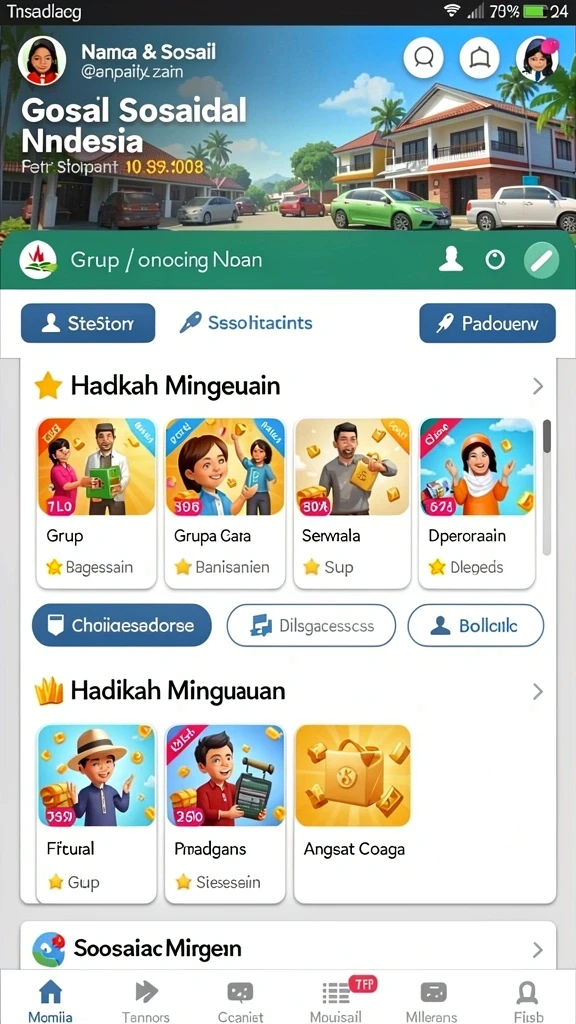Select the Choiiaesadorse chip
576x1024 pixels.
[x=121, y=626]
